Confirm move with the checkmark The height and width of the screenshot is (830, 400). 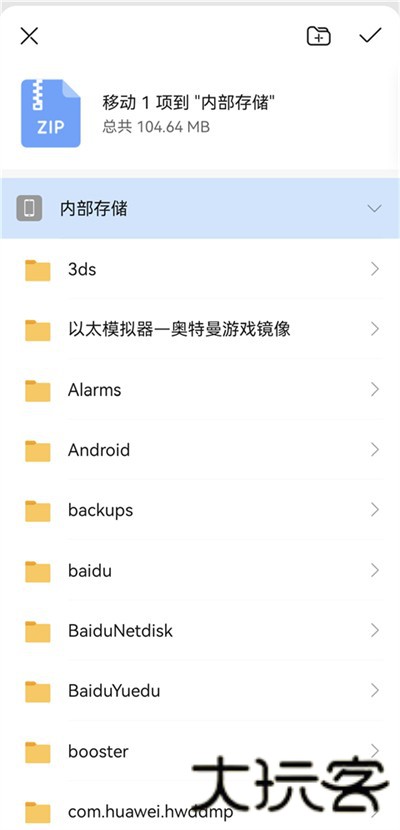[370, 35]
